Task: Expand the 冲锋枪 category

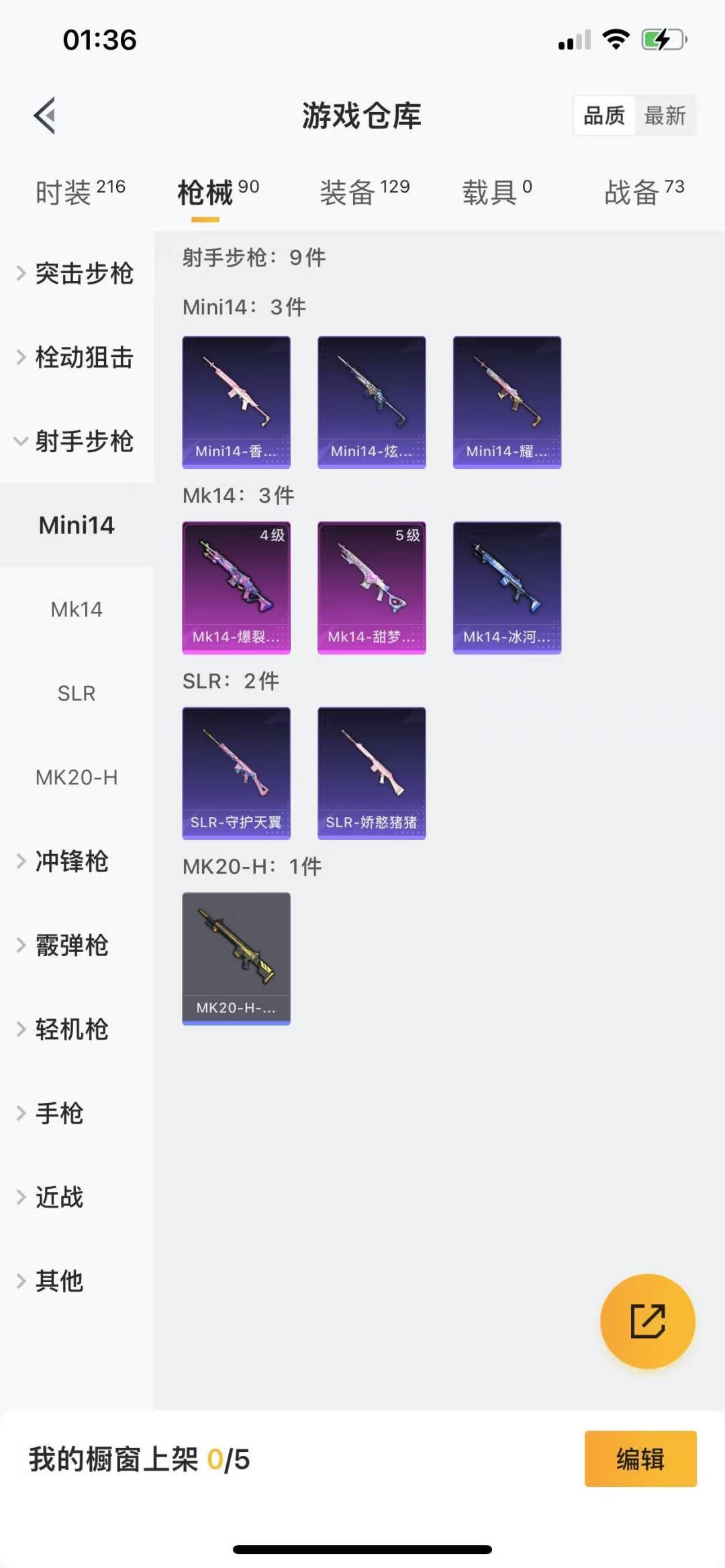Action: pos(64,861)
